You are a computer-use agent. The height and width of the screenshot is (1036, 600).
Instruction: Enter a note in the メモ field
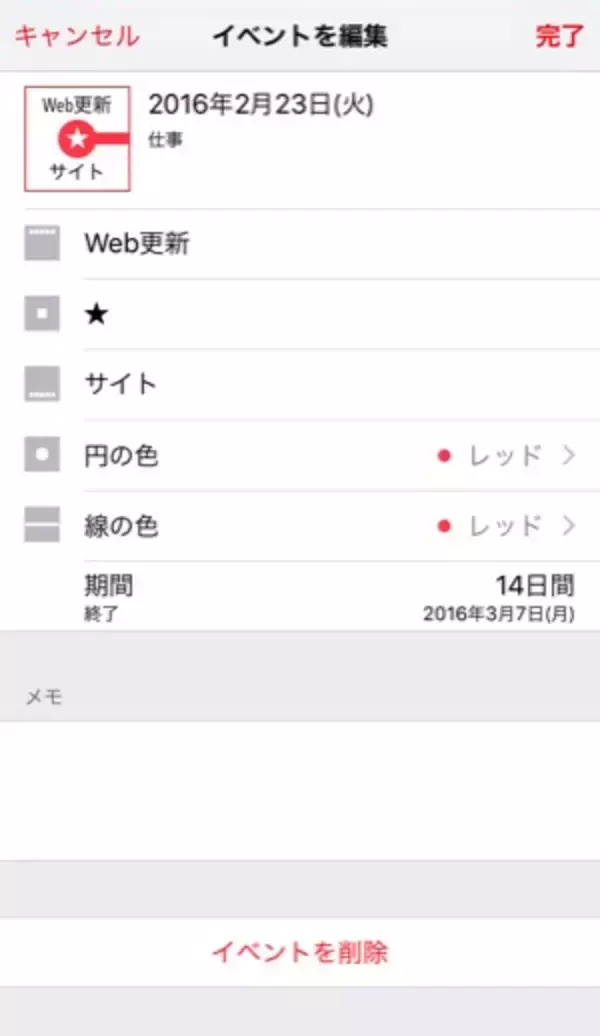[300, 790]
